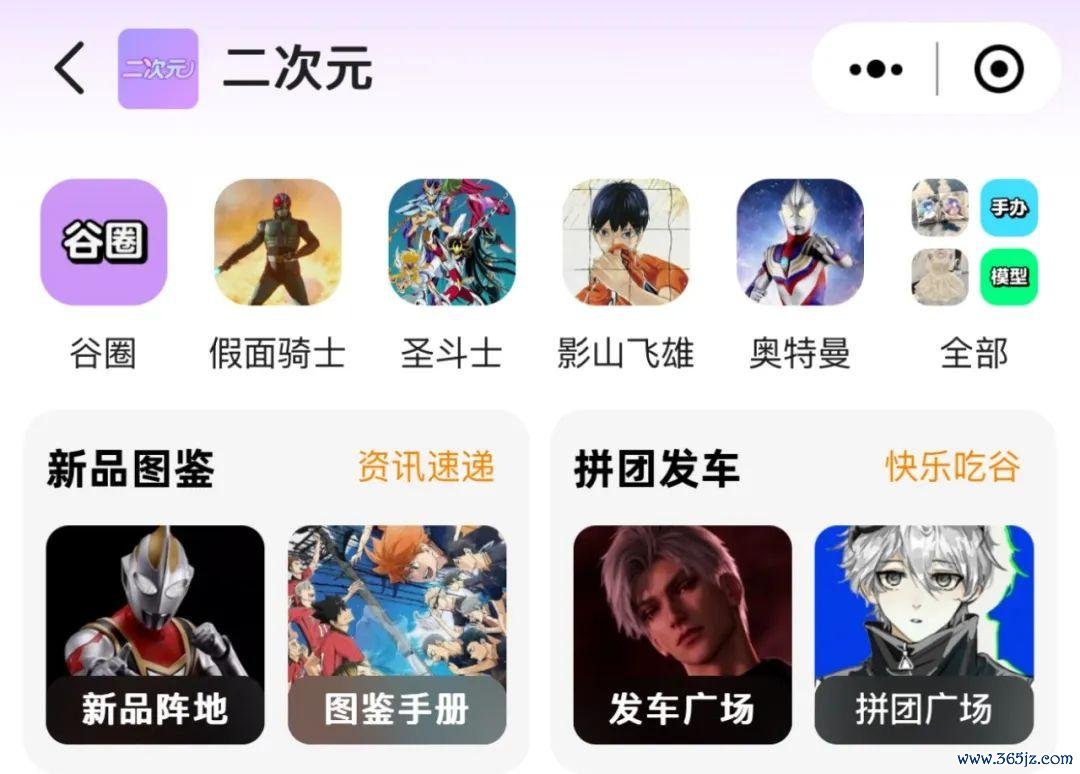Open the 快乐吃谷 link
Image resolution: width=1080 pixels, height=774 pixels.
[952, 467]
